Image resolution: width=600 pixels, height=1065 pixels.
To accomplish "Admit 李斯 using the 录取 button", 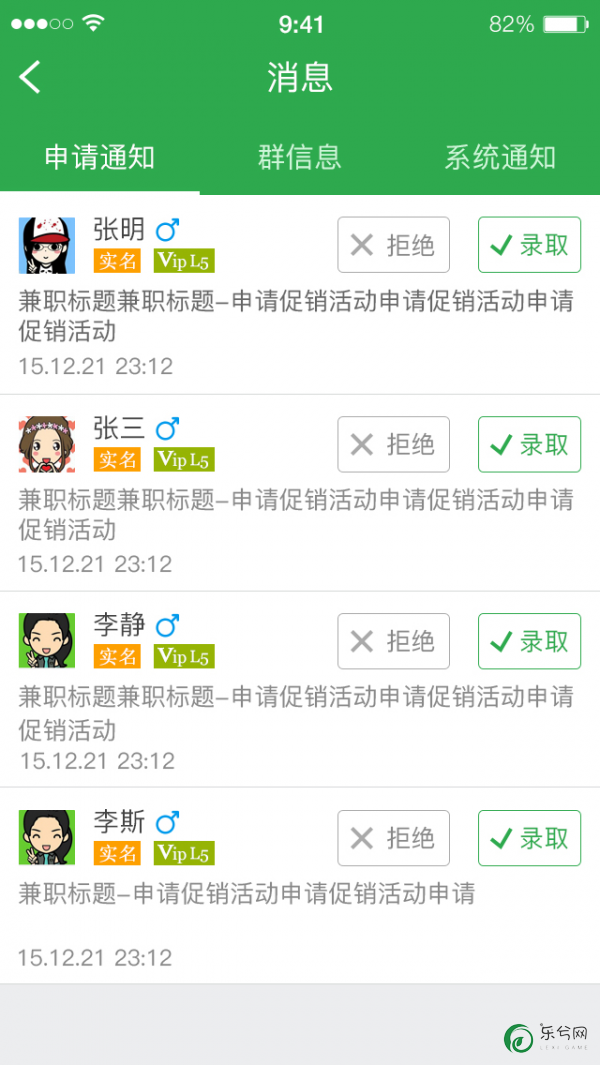I will click(x=529, y=838).
